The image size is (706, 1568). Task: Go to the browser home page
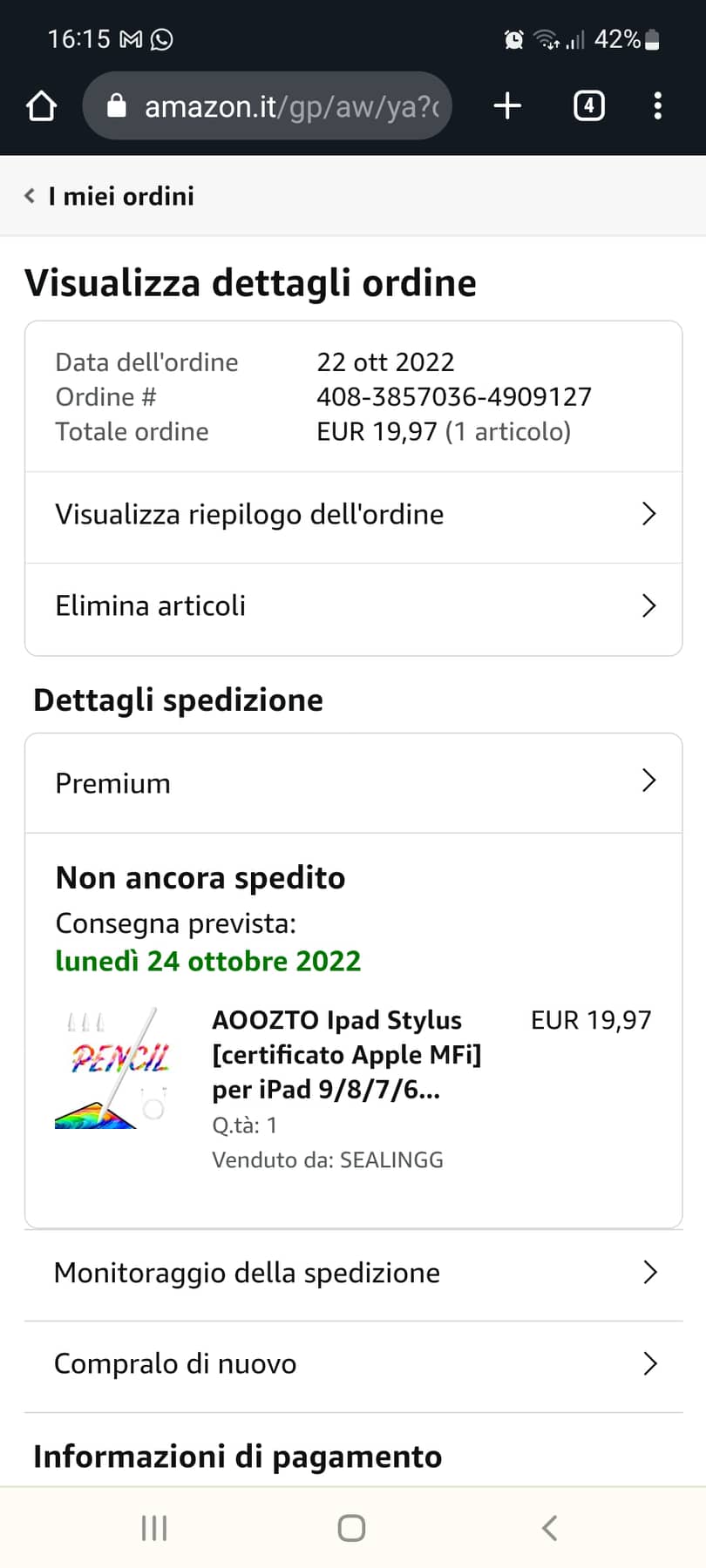41,106
